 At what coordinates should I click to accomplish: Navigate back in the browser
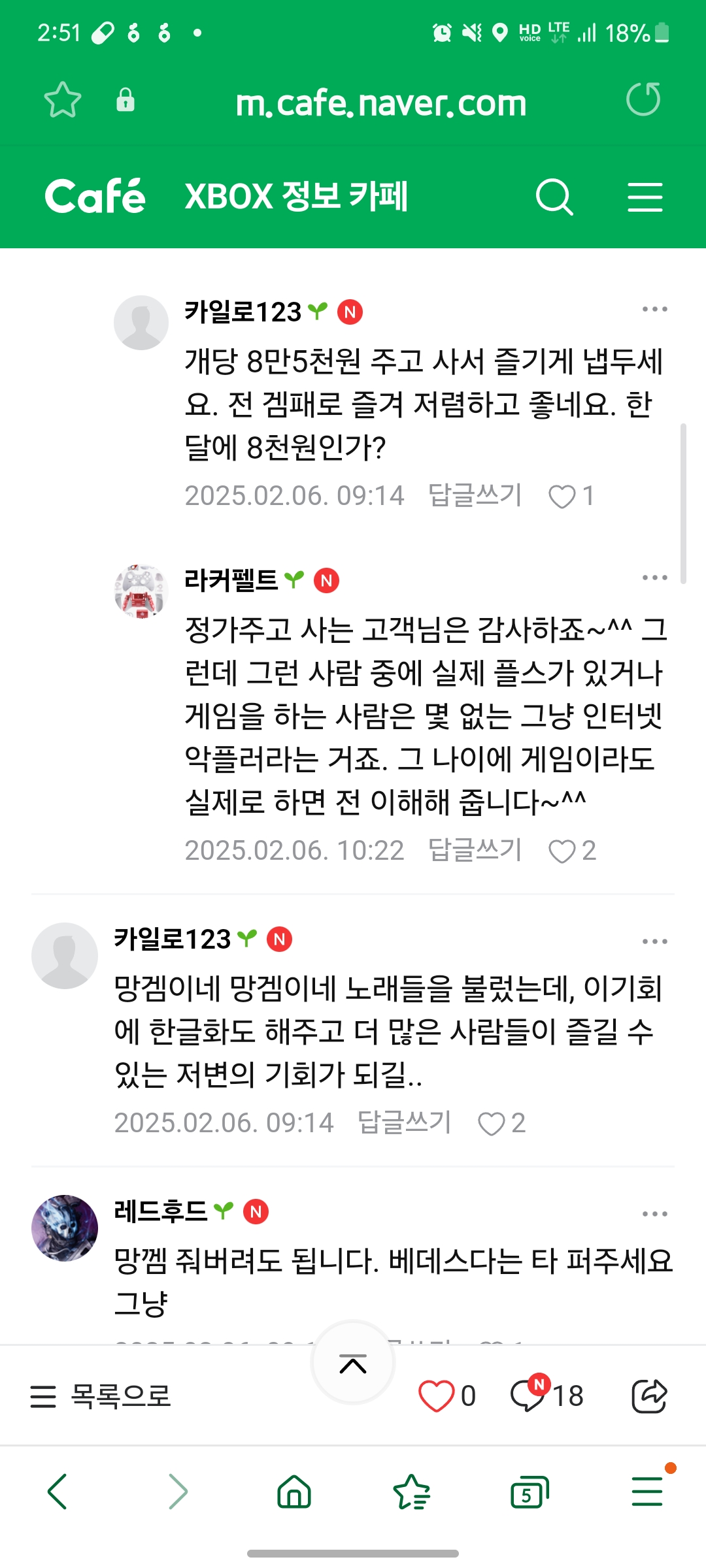pyautogui.click(x=58, y=1492)
